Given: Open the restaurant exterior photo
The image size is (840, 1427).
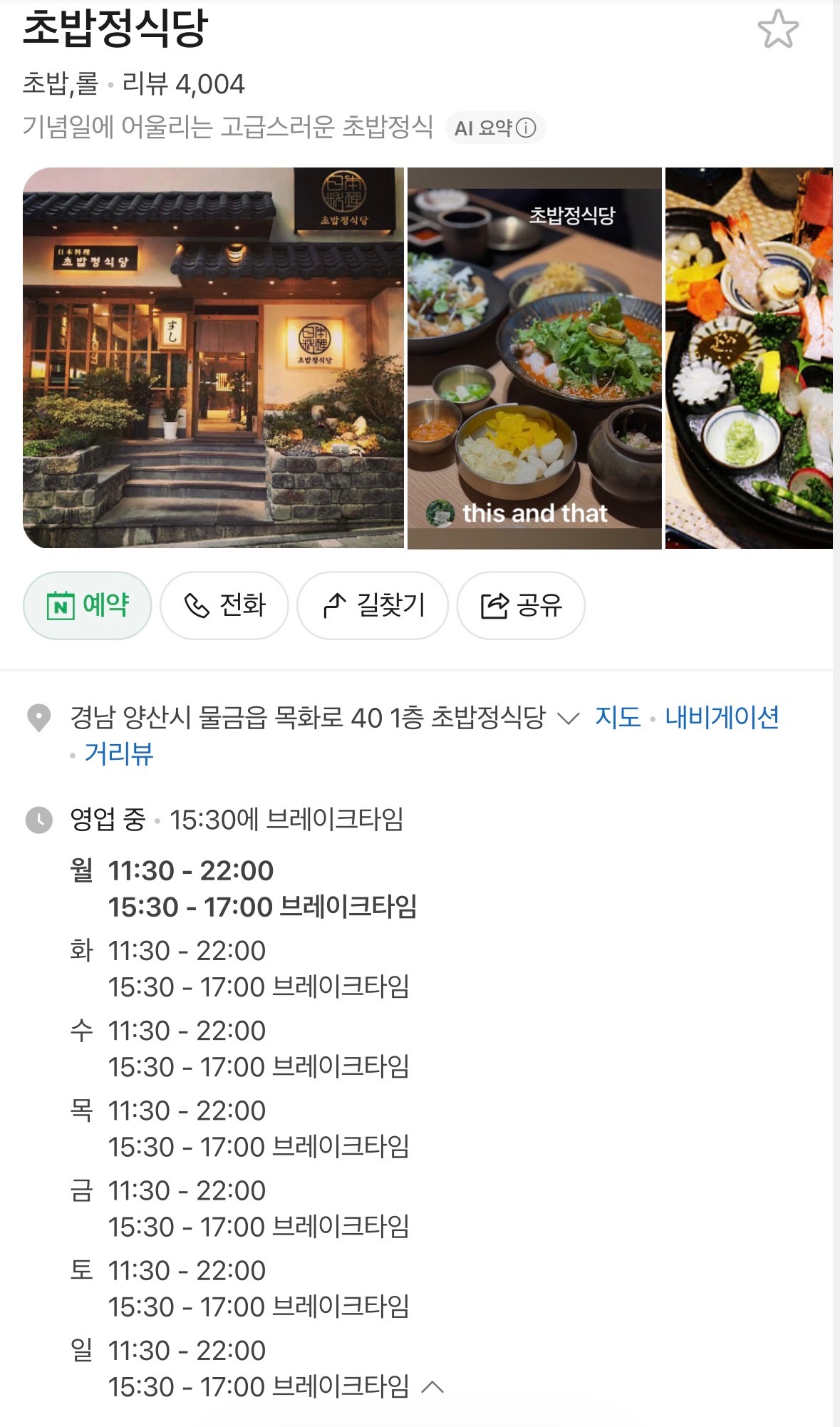Looking at the screenshot, I should click(x=213, y=358).
